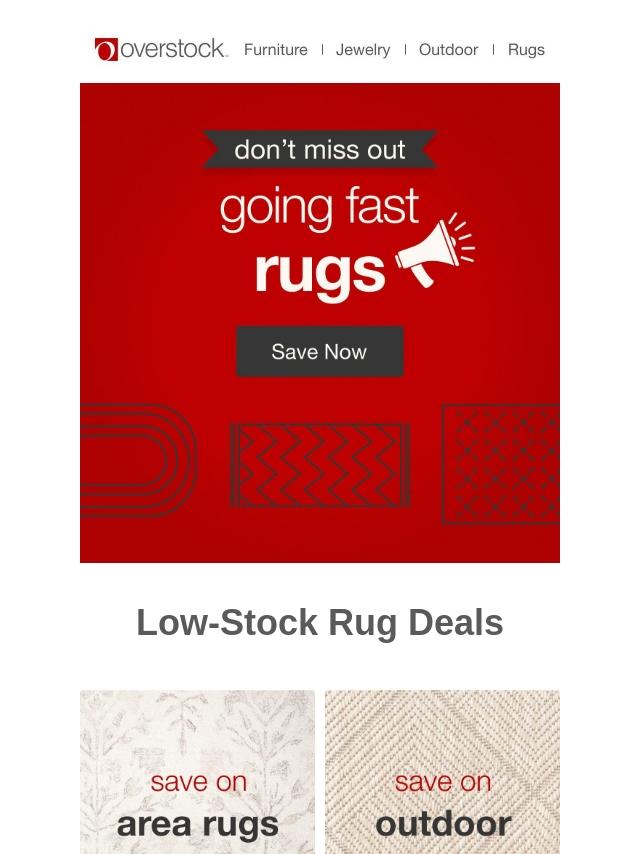Open the Furniture category link
This screenshot has width=640, height=854.
pos(276,50)
